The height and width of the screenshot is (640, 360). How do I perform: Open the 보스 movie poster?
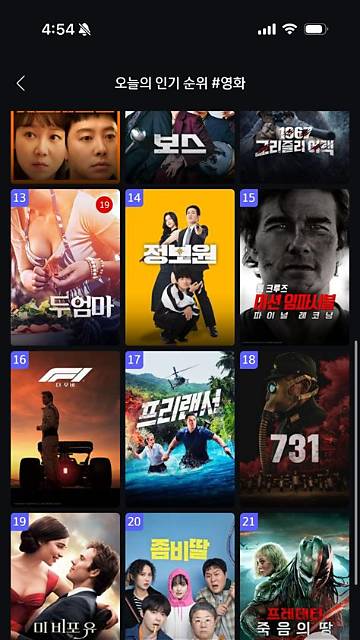point(180,147)
